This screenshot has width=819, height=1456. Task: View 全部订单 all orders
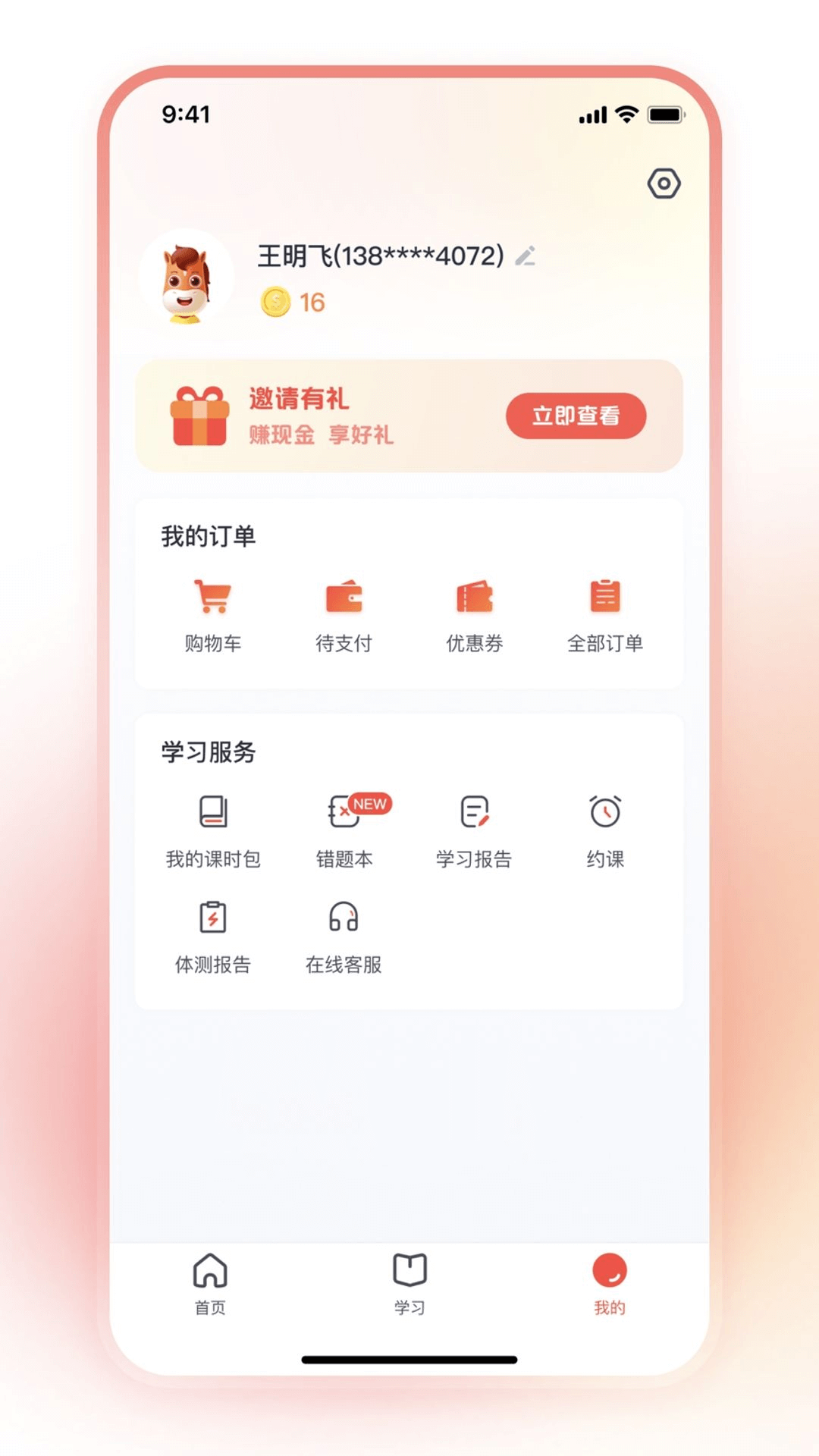pyautogui.click(x=605, y=613)
